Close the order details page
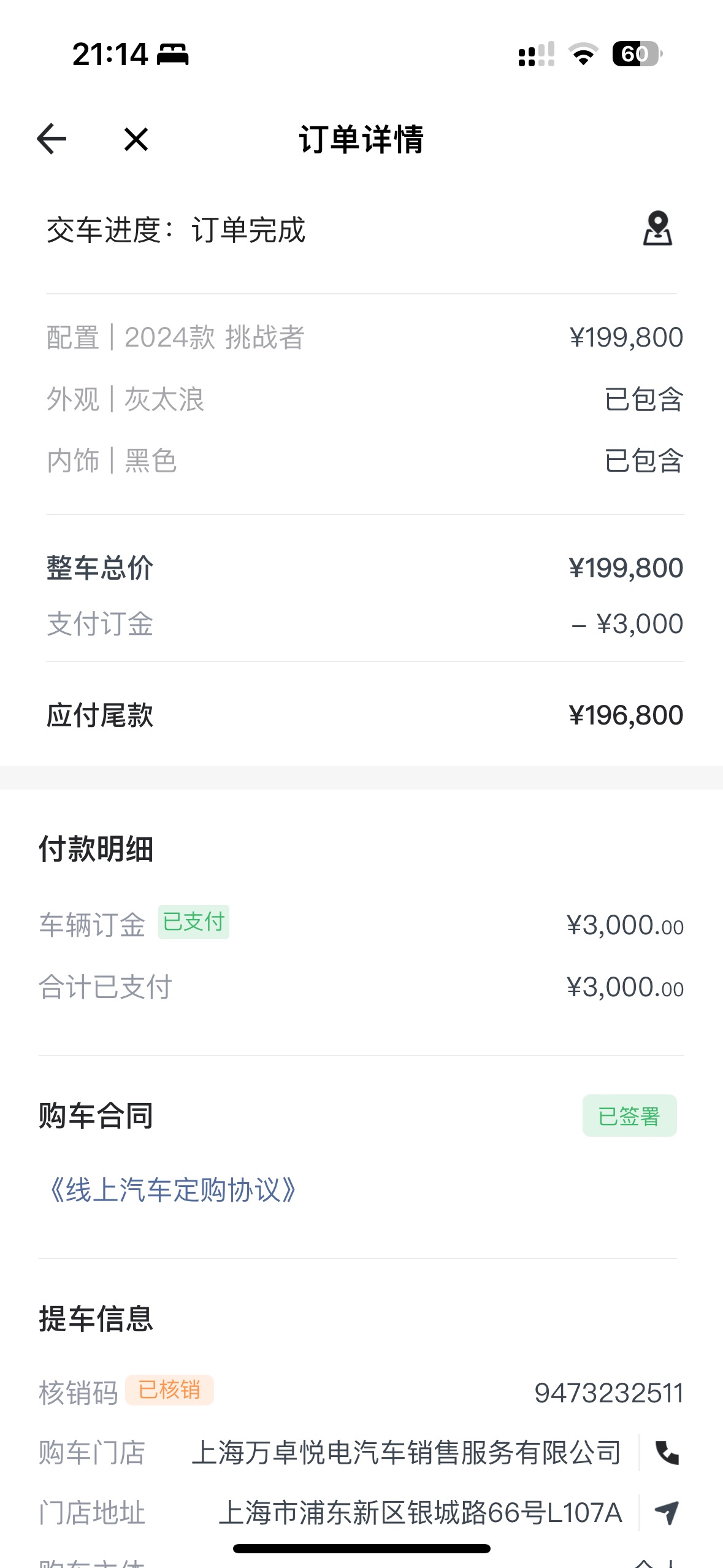Image resolution: width=723 pixels, height=1568 pixels. coord(136,139)
